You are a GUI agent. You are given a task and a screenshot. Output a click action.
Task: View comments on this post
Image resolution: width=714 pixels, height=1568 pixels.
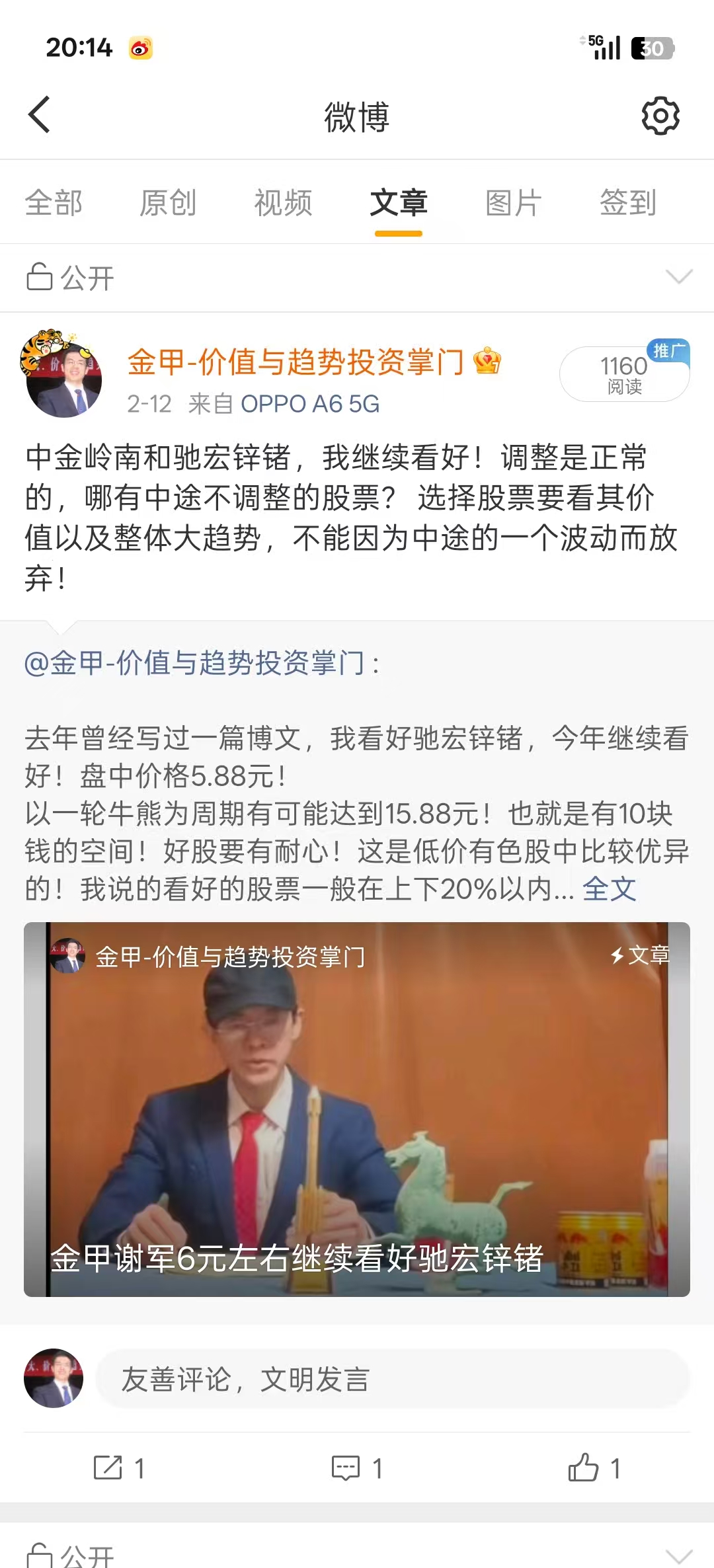point(357,1468)
